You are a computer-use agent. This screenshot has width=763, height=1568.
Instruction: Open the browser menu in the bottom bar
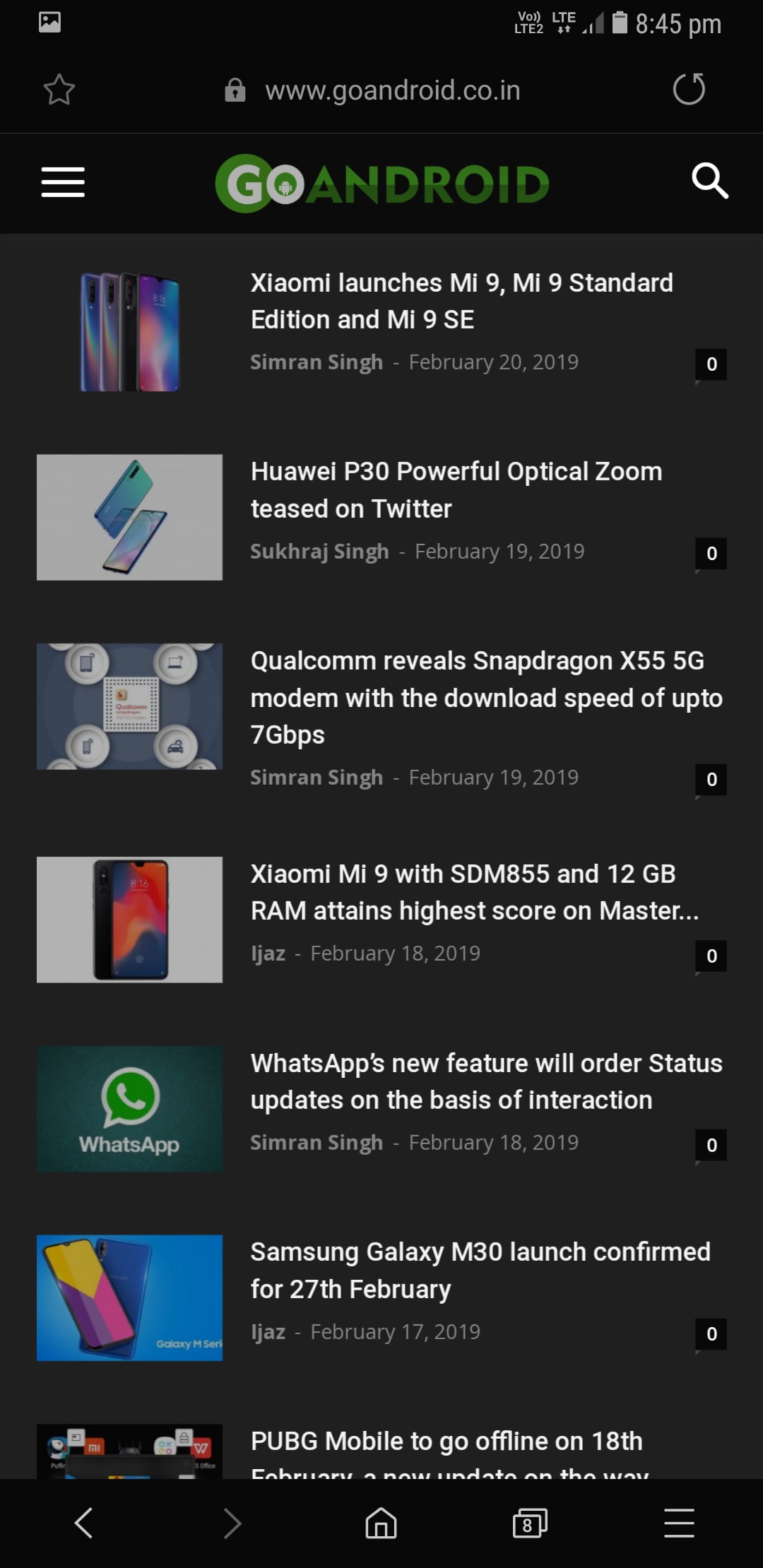(x=679, y=1523)
